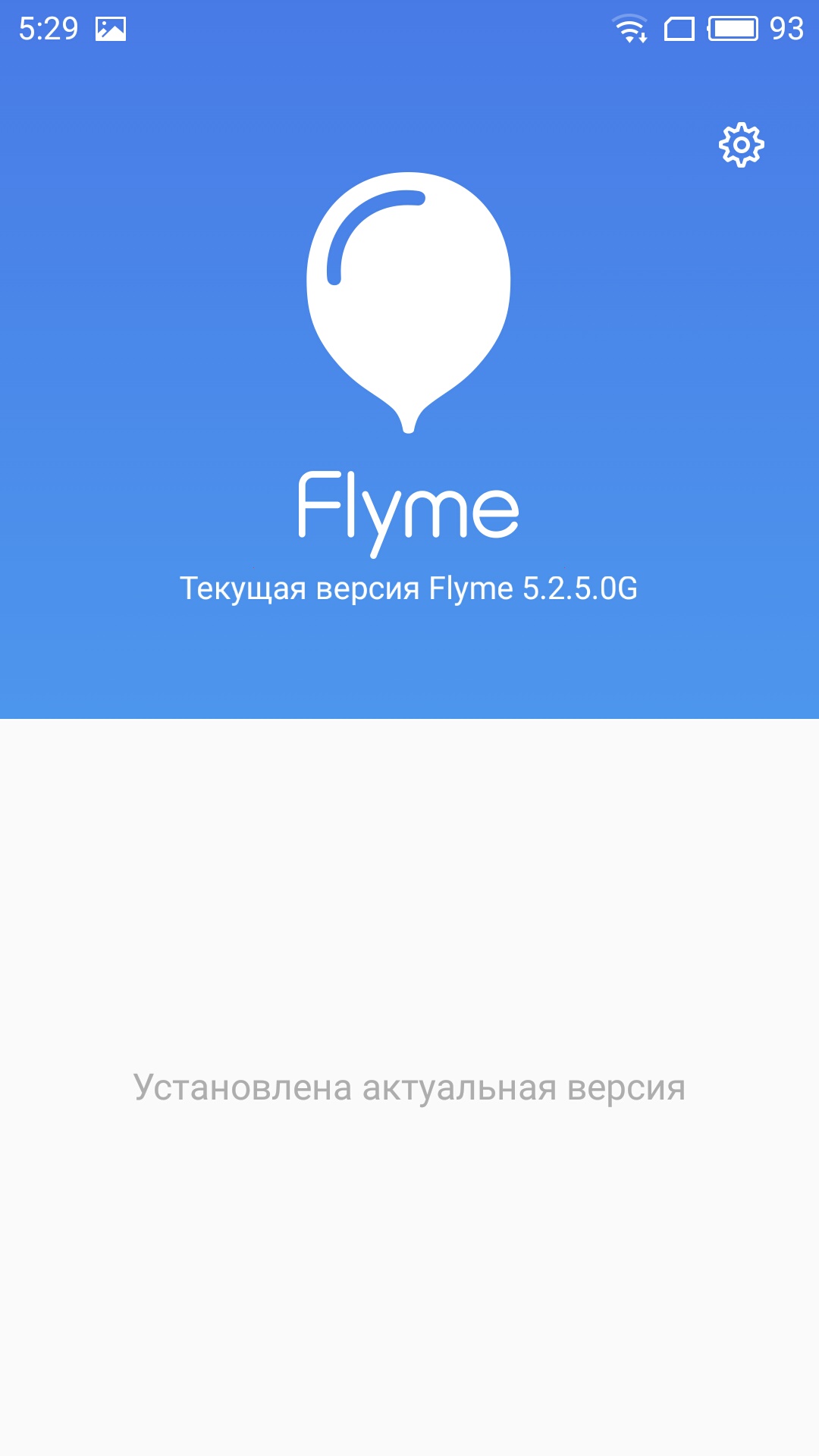Open the update settings gear icon
819x1456 pixels.
(x=741, y=144)
